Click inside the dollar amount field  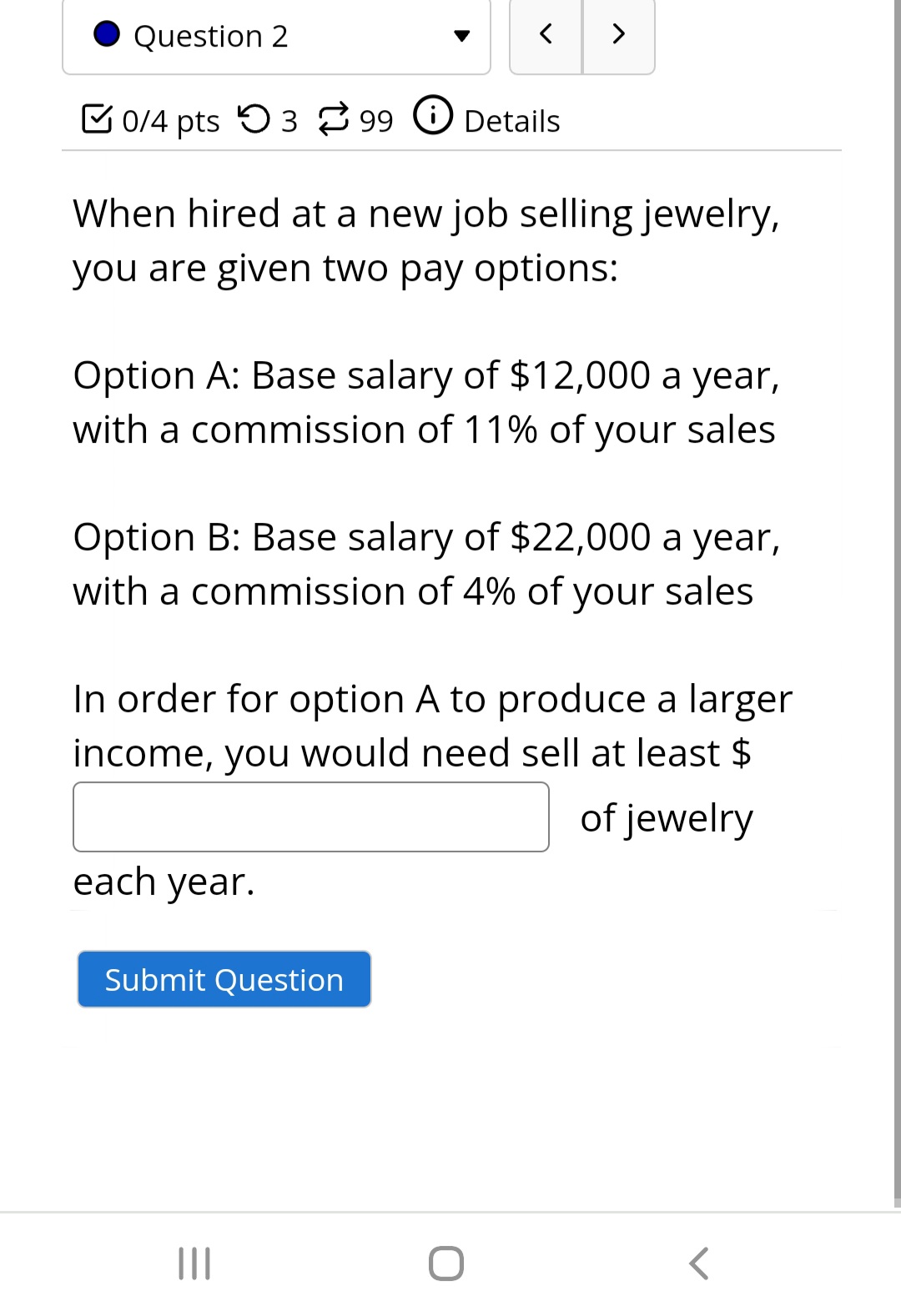point(311,816)
